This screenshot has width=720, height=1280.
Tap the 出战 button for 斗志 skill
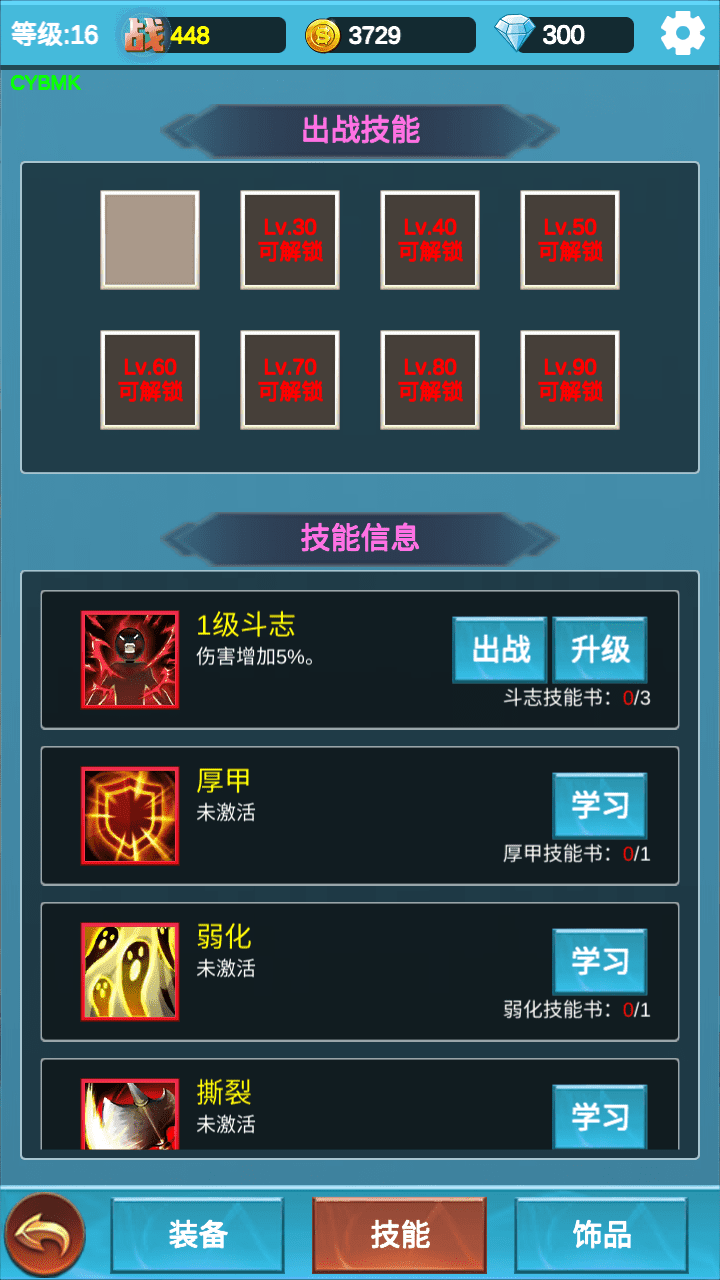pyautogui.click(x=500, y=650)
